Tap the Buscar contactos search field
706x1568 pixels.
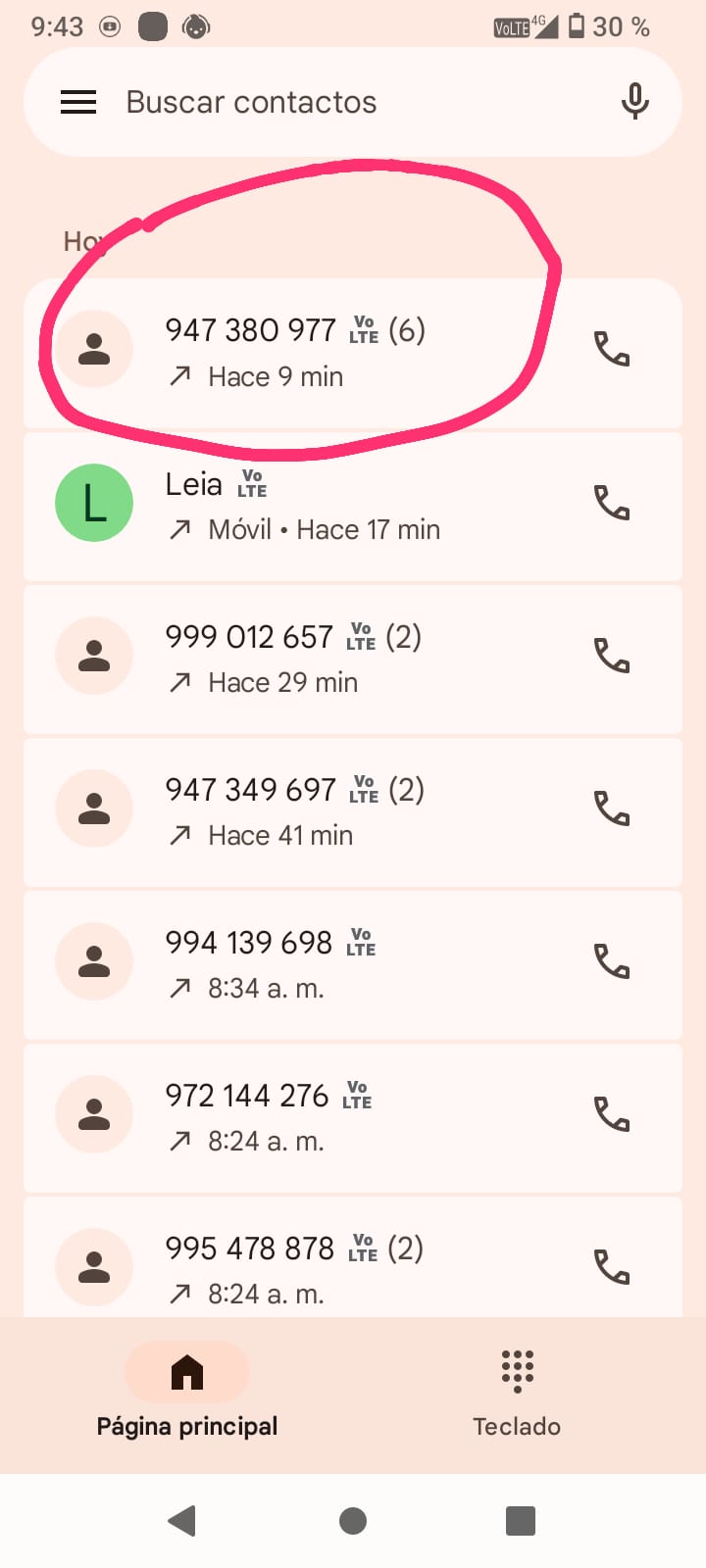[324, 102]
